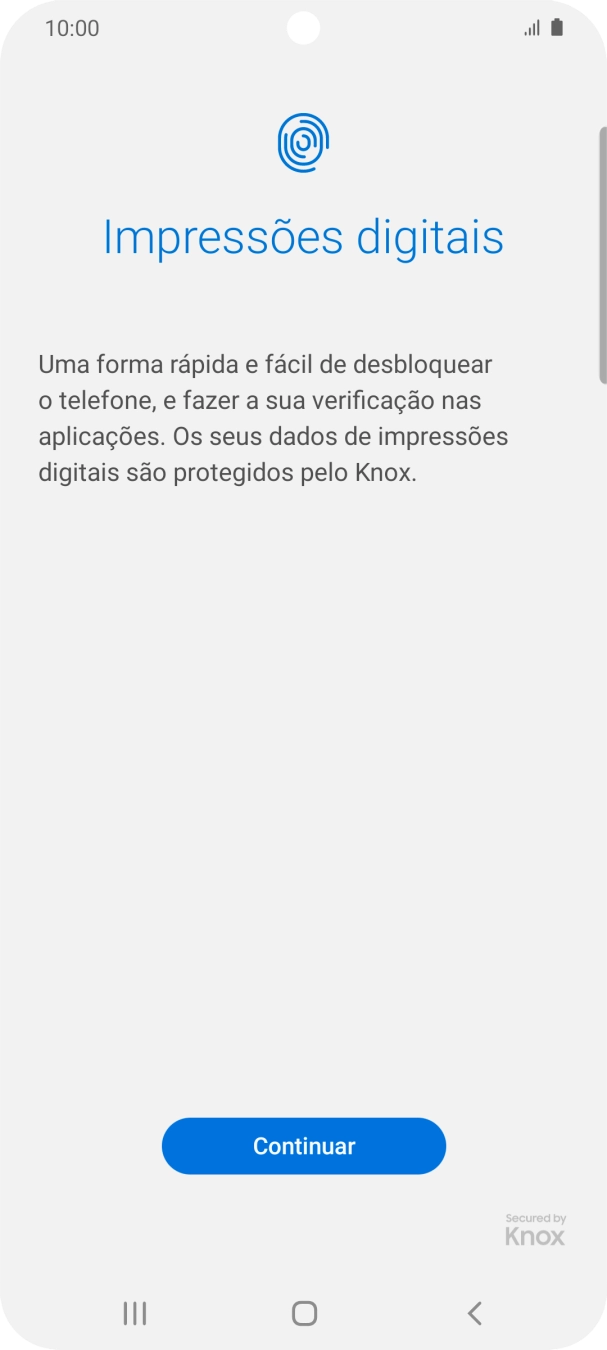Go to the home screen

tap(304, 1313)
